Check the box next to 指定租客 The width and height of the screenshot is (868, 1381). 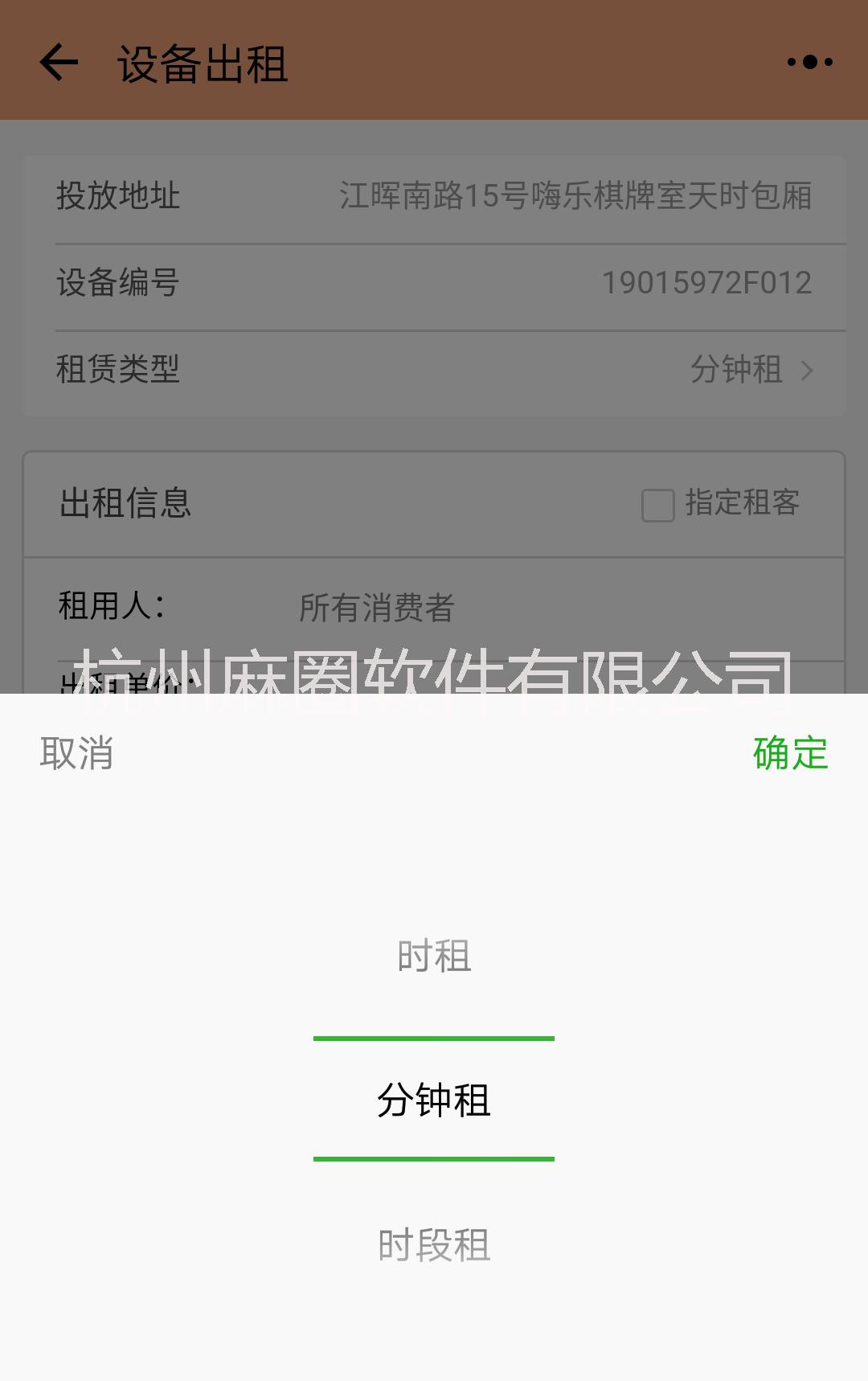pyautogui.click(x=659, y=505)
